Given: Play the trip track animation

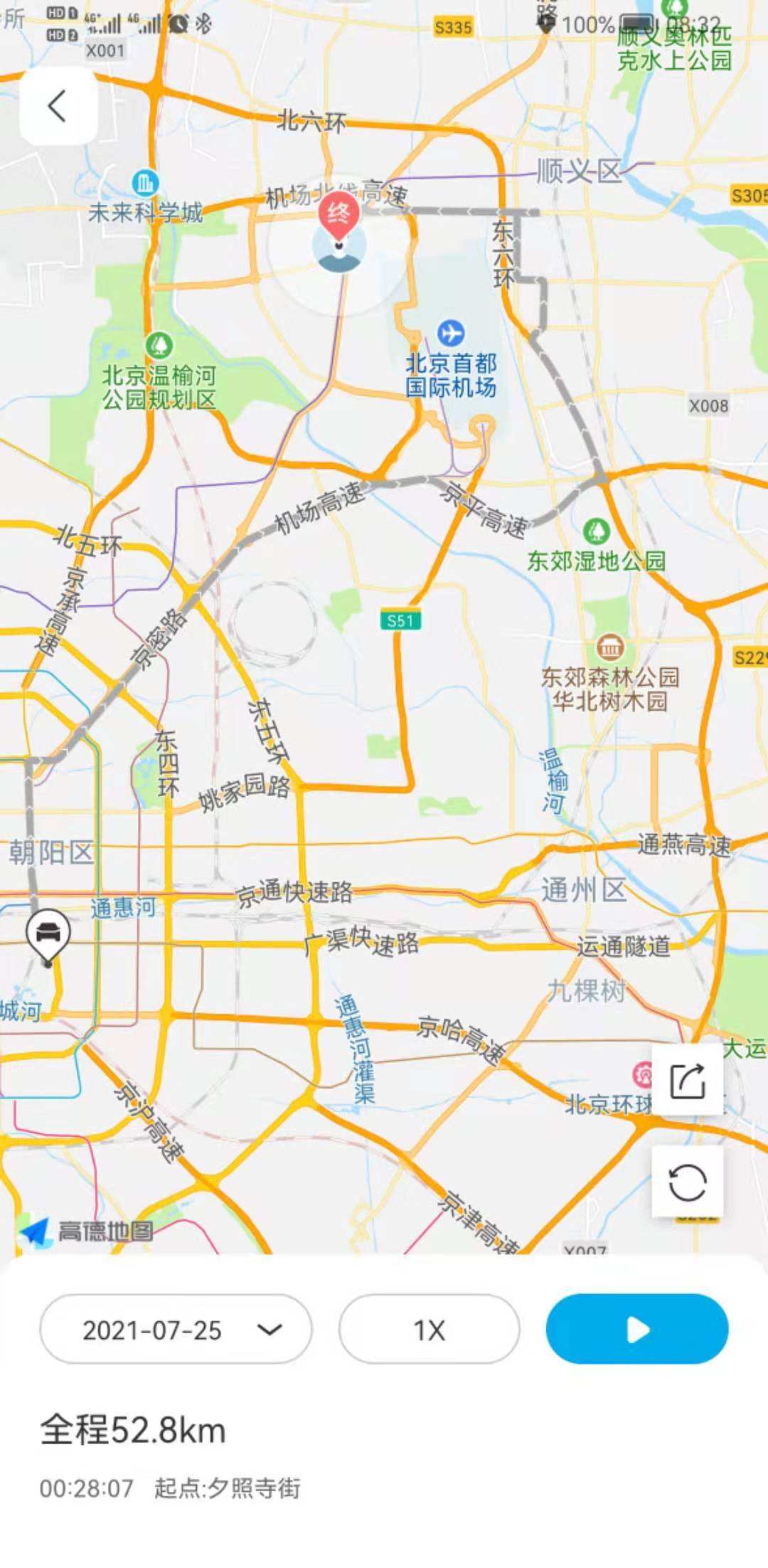Looking at the screenshot, I should pyautogui.click(x=636, y=1329).
